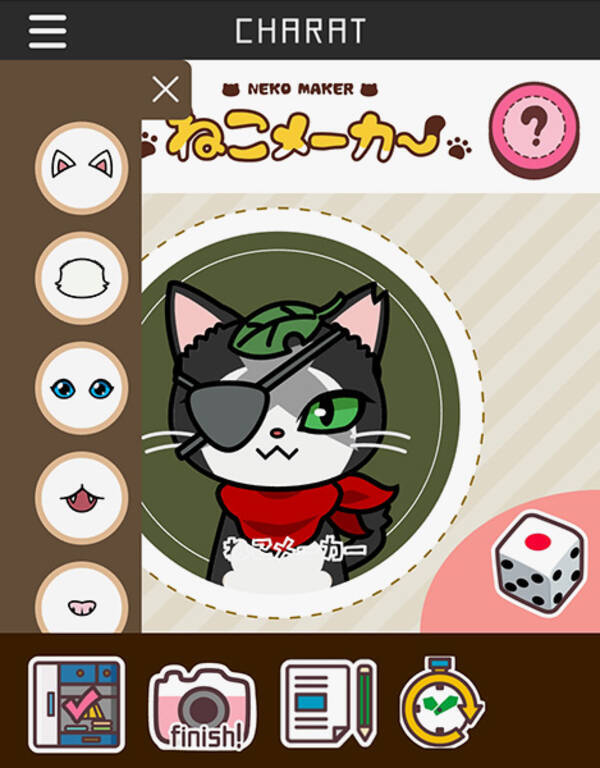Select the face shape part category
Image resolution: width=600 pixels, height=768 pixels.
[82, 277]
